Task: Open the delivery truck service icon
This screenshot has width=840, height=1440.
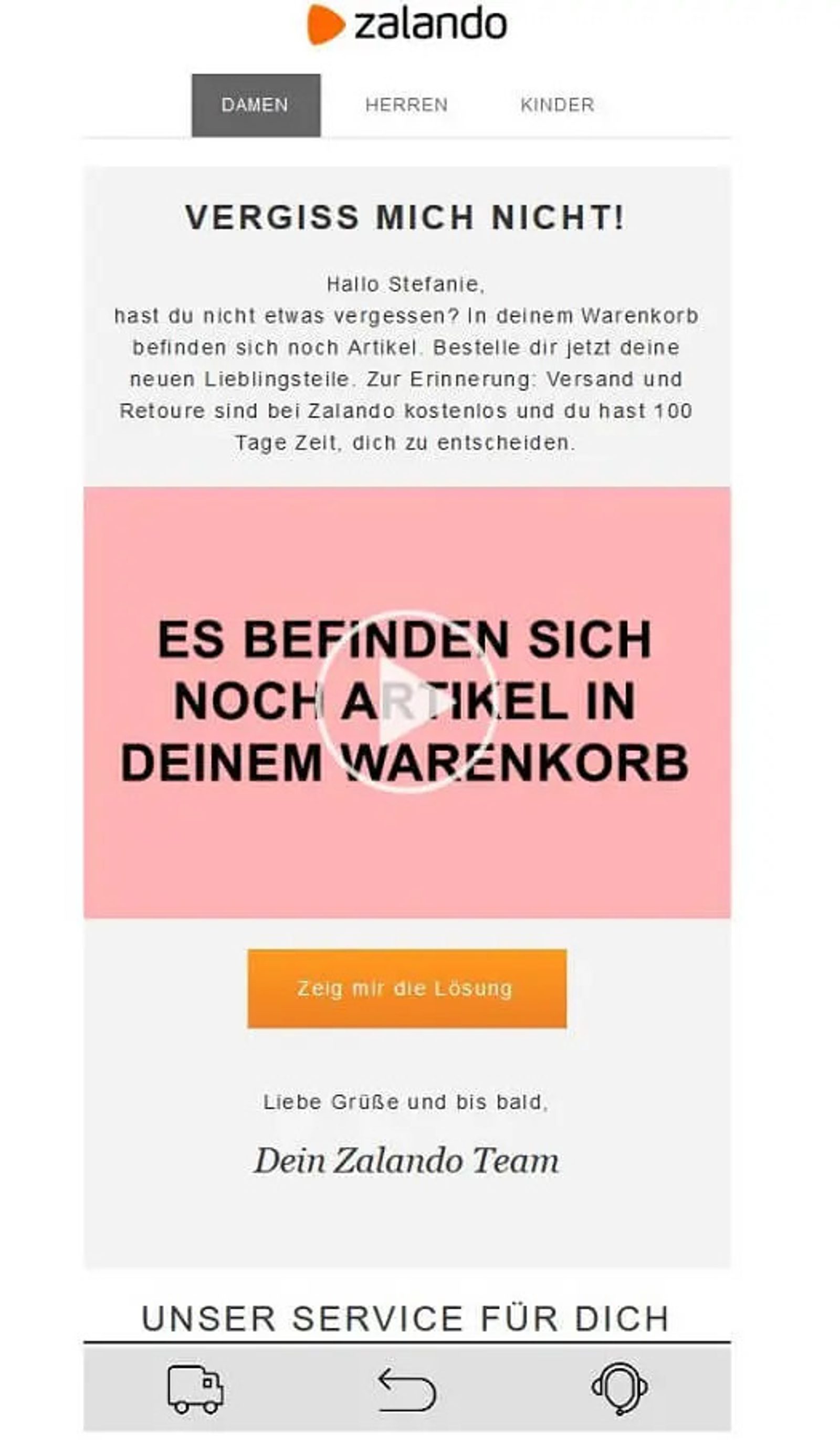Action: point(195,1389)
